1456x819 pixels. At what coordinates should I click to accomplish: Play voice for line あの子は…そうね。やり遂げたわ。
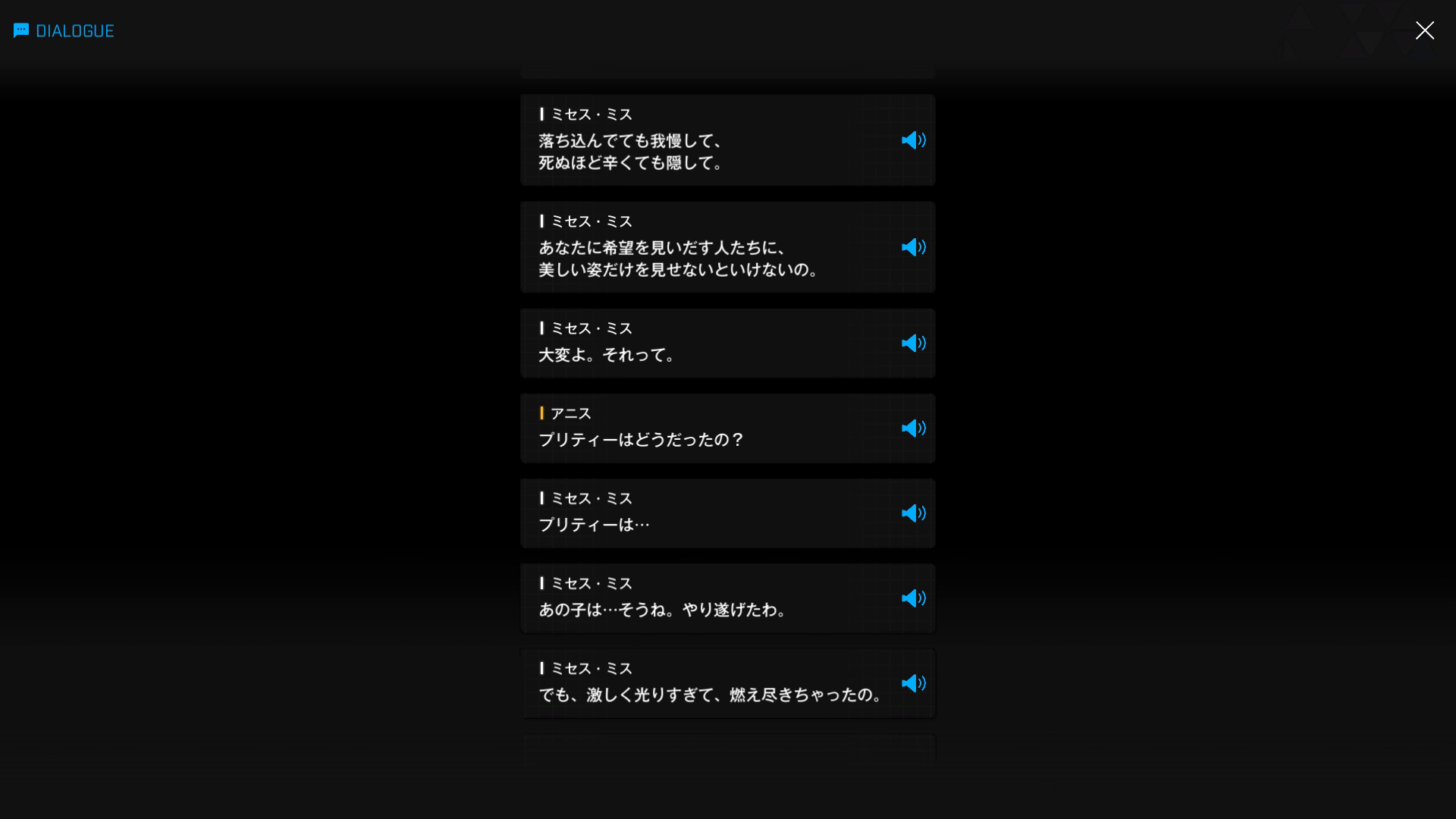[913, 598]
